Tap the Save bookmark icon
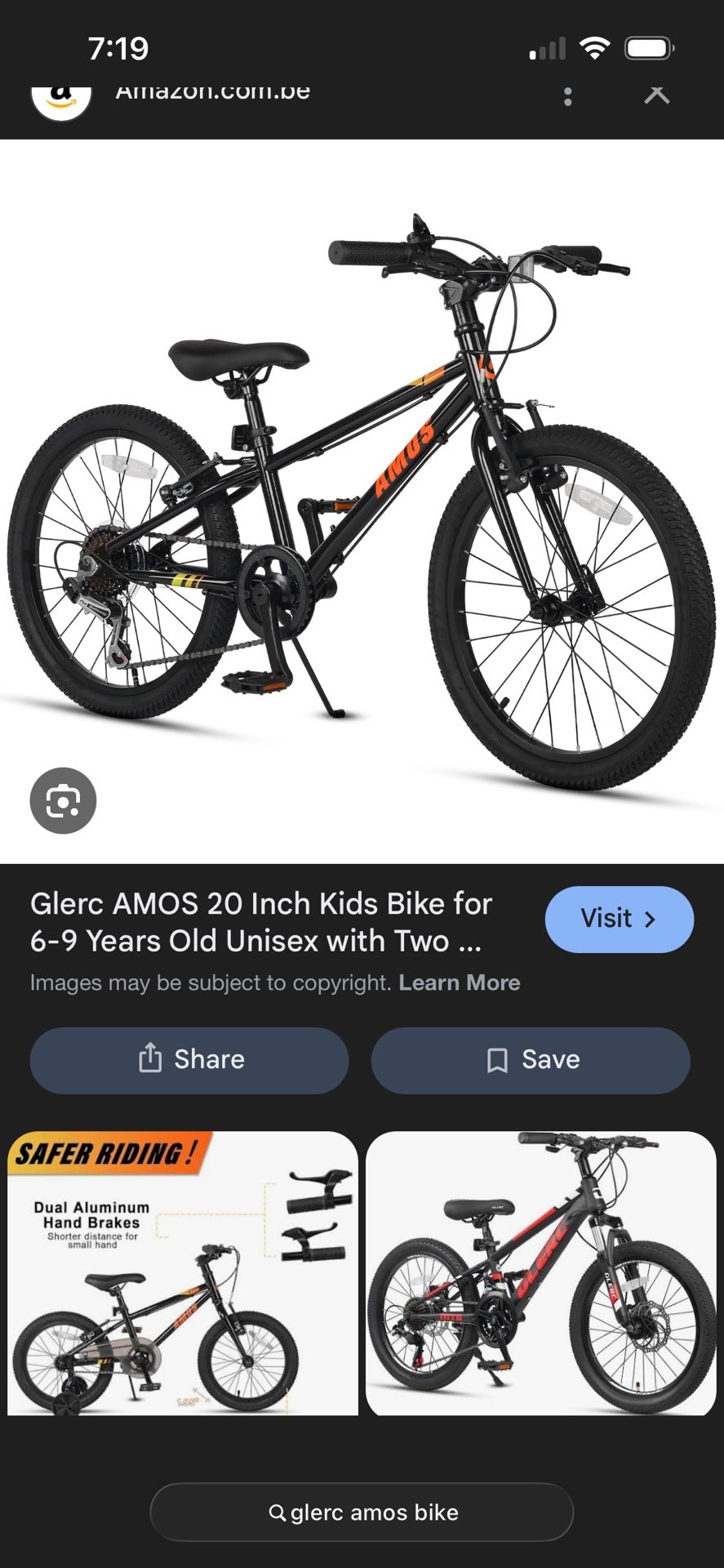 (496, 1059)
